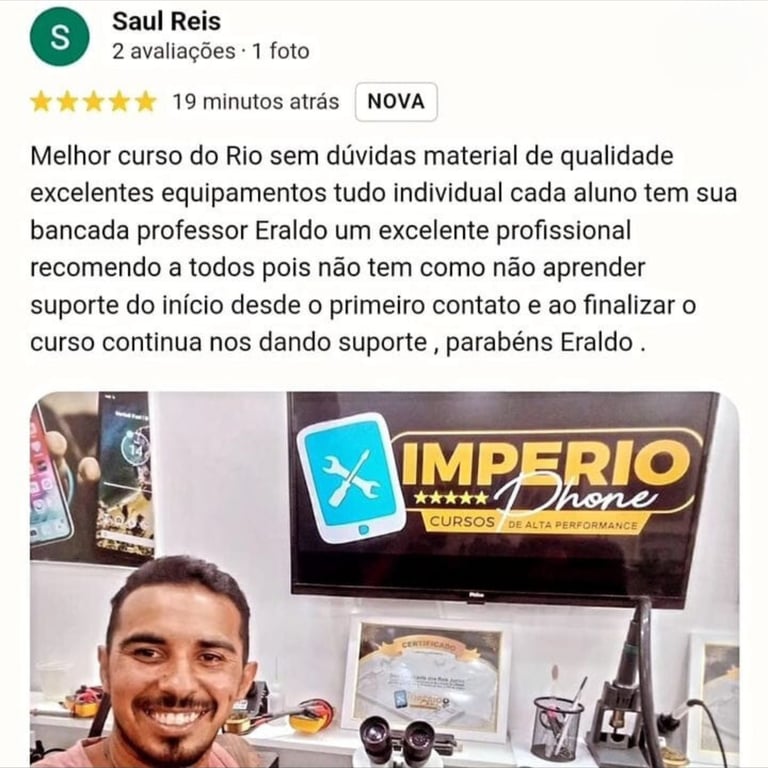Open Saul Reis reviewer profile

point(166,21)
